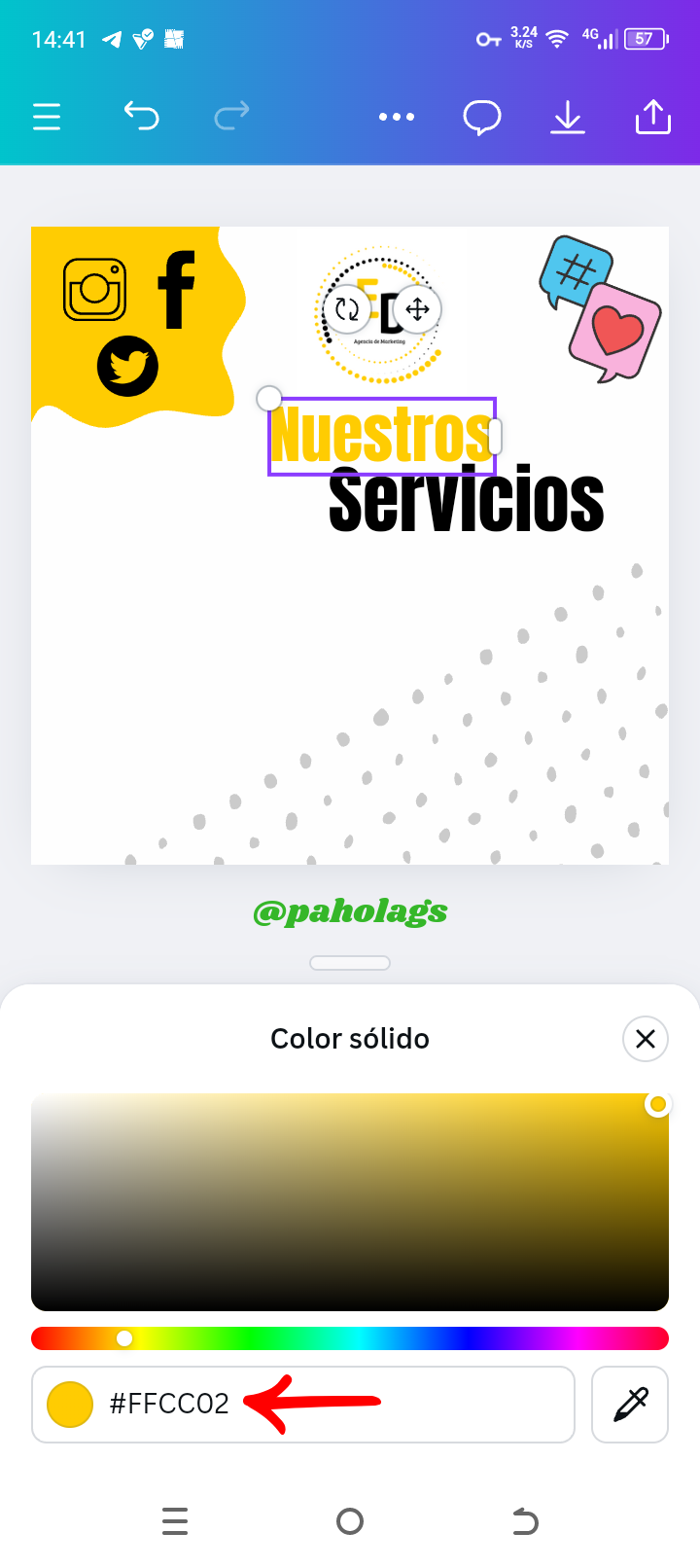This screenshot has height=1568, width=700.
Task: Download the design
Action: coord(567,118)
